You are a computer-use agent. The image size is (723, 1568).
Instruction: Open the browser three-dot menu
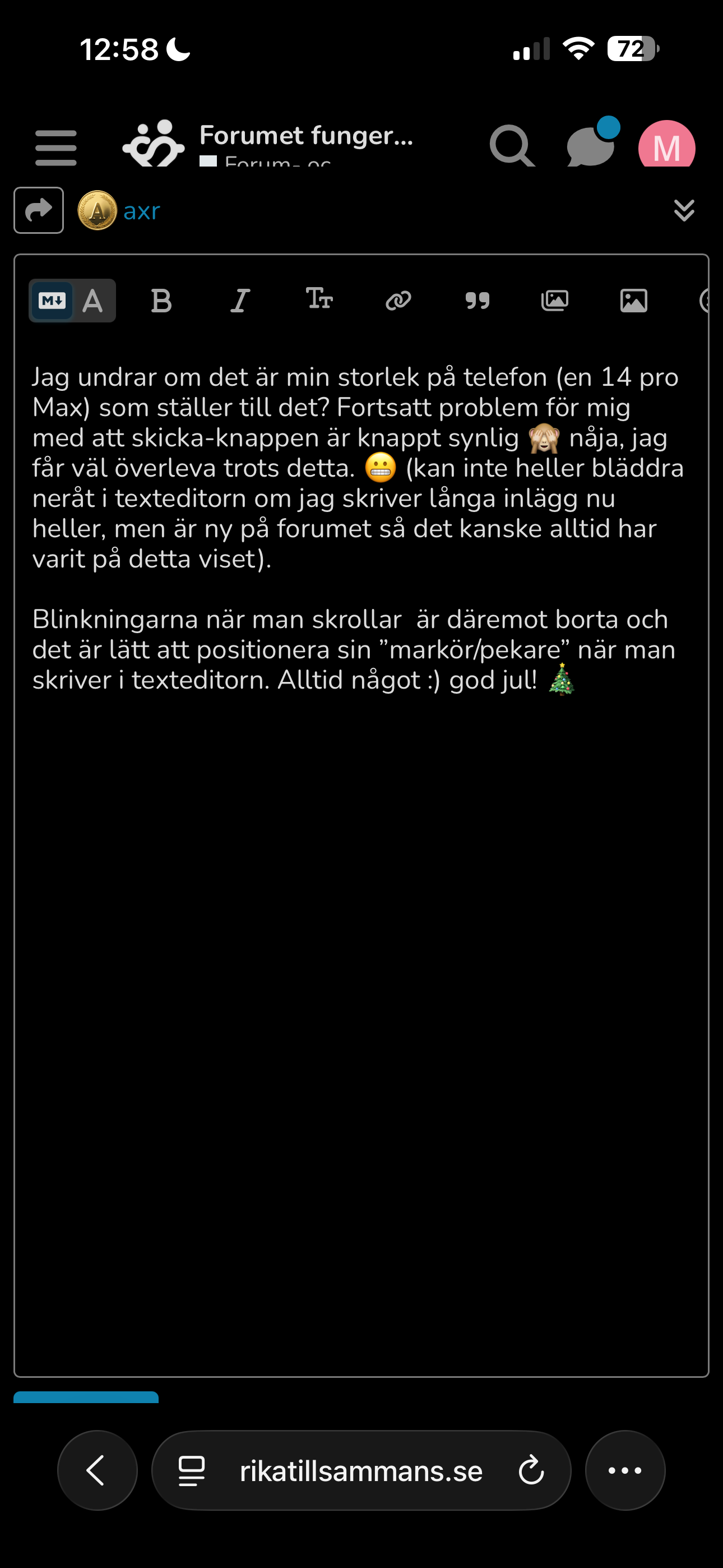[x=625, y=1470]
